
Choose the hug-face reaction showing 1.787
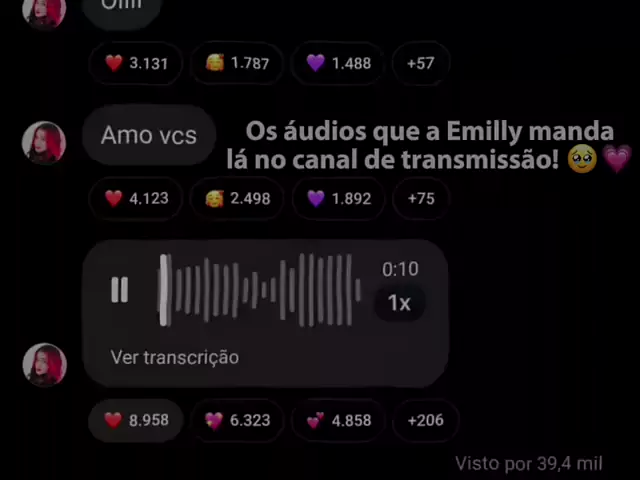pos(237,63)
